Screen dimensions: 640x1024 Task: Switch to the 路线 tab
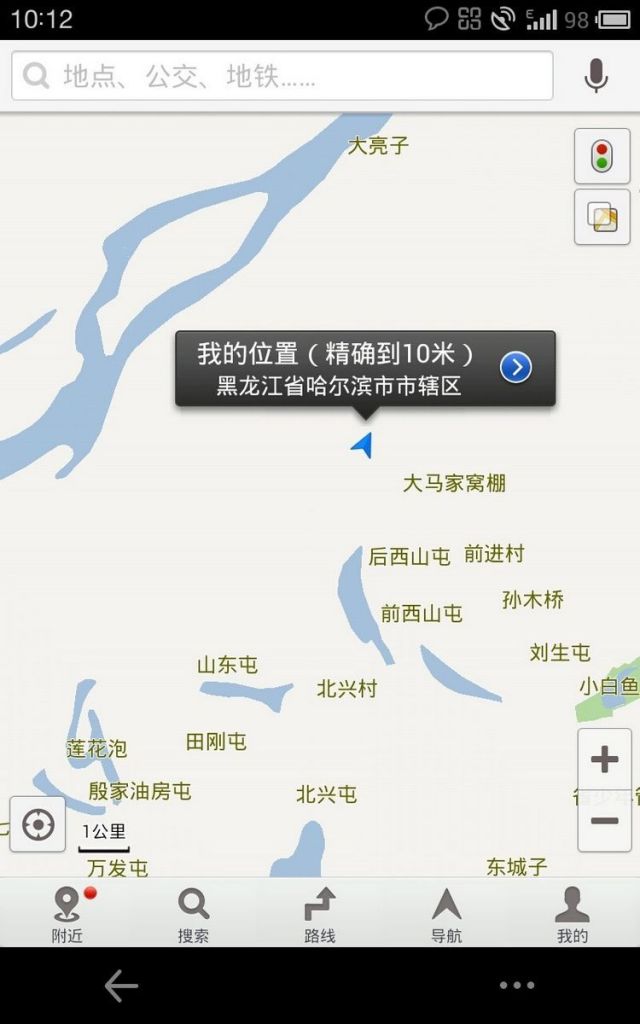tap(320, 914)
